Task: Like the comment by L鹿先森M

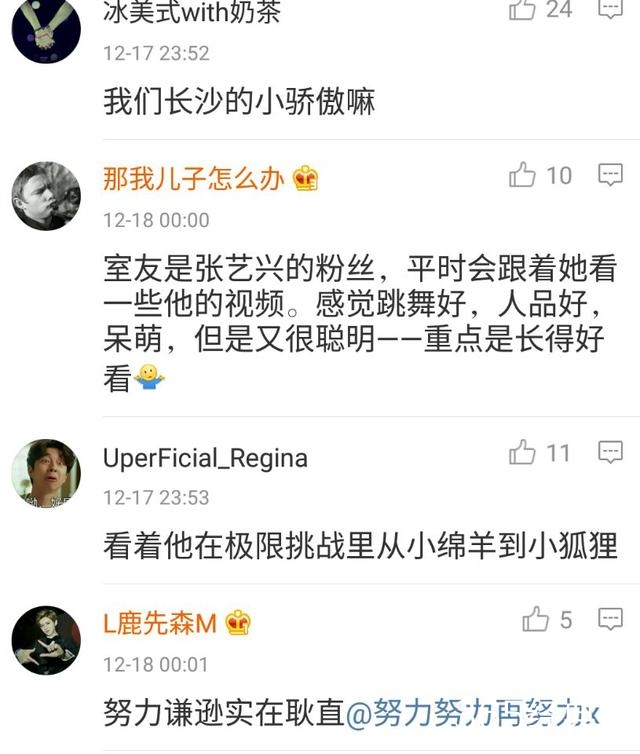Action: (x=536, y=620)
